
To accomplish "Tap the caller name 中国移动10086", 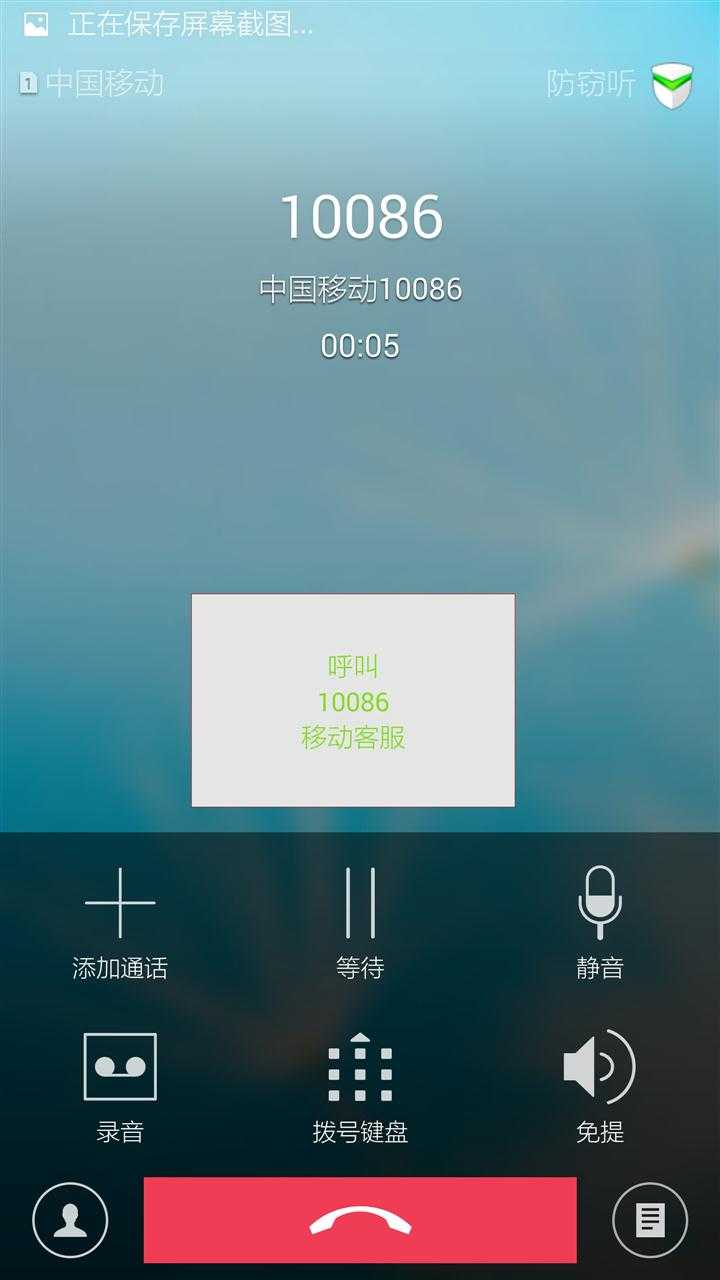I will 360,287.
